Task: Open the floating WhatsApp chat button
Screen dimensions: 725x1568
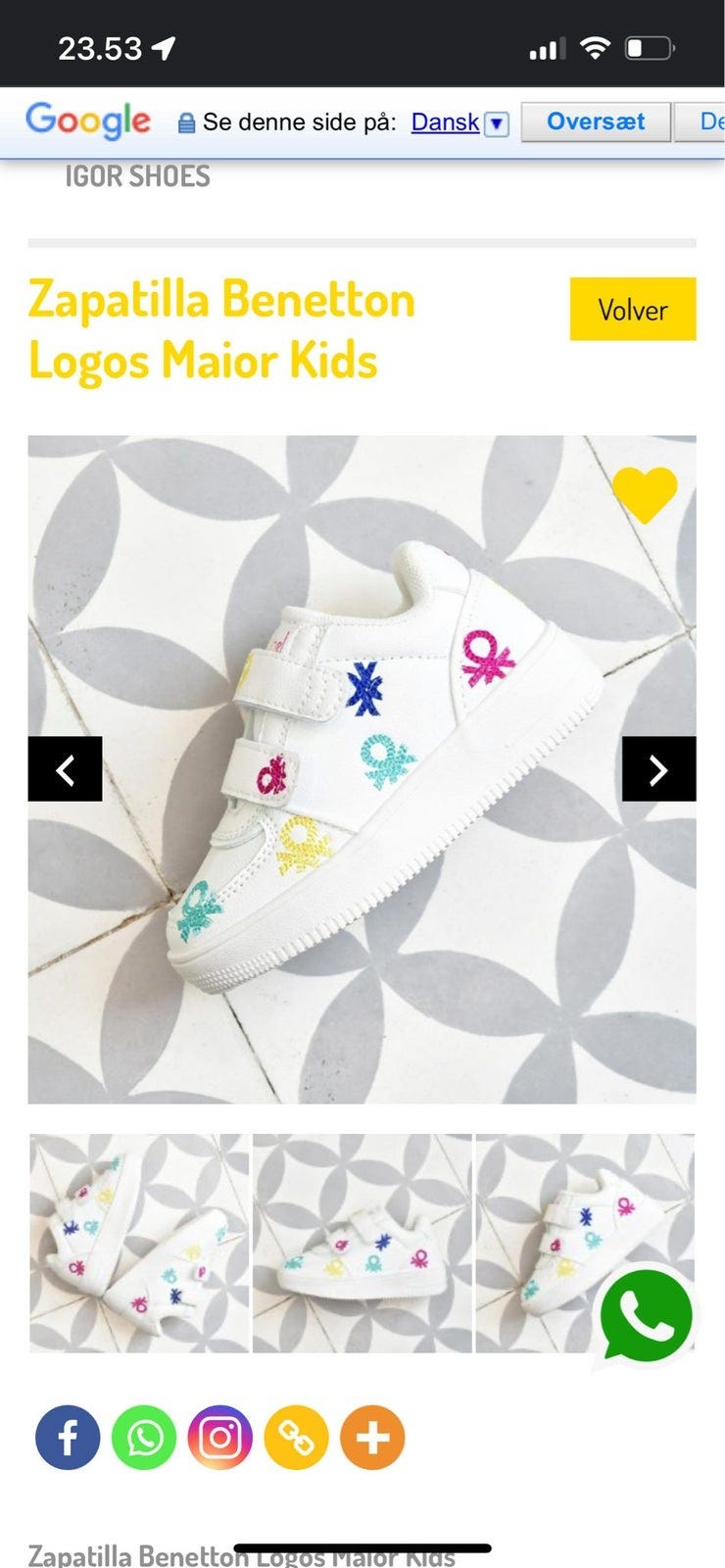Action: pos(646,1315)
